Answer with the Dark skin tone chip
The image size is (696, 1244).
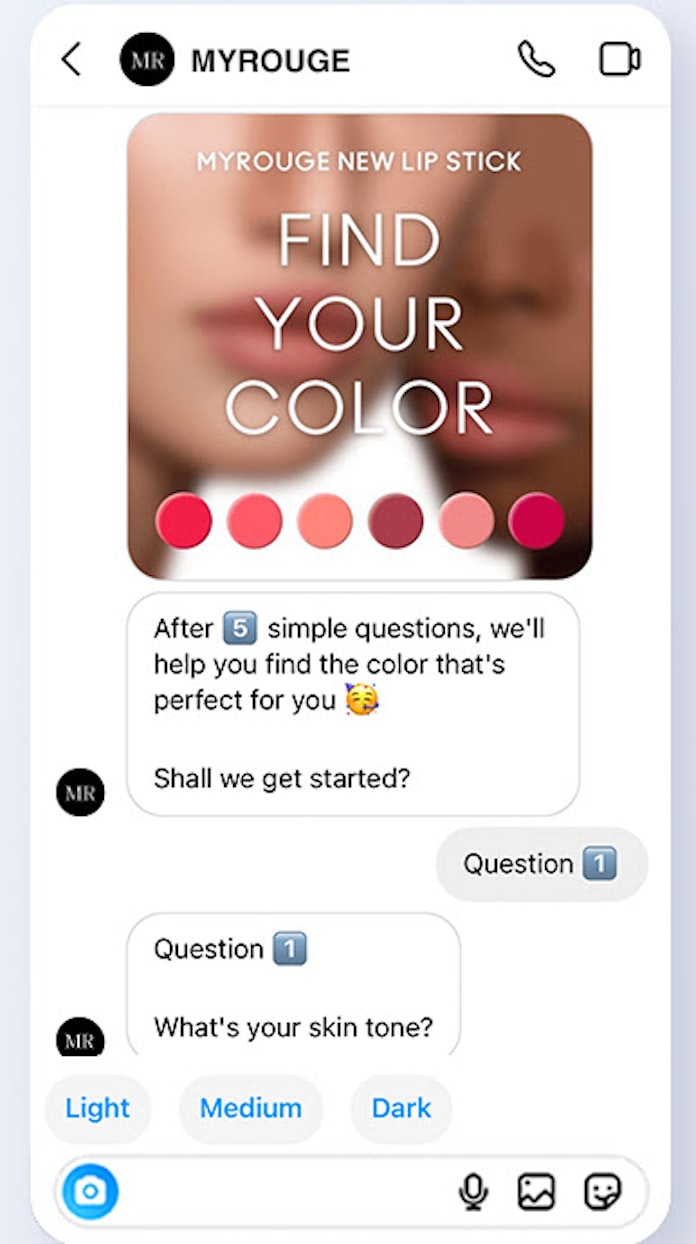tap(401, 1108)
